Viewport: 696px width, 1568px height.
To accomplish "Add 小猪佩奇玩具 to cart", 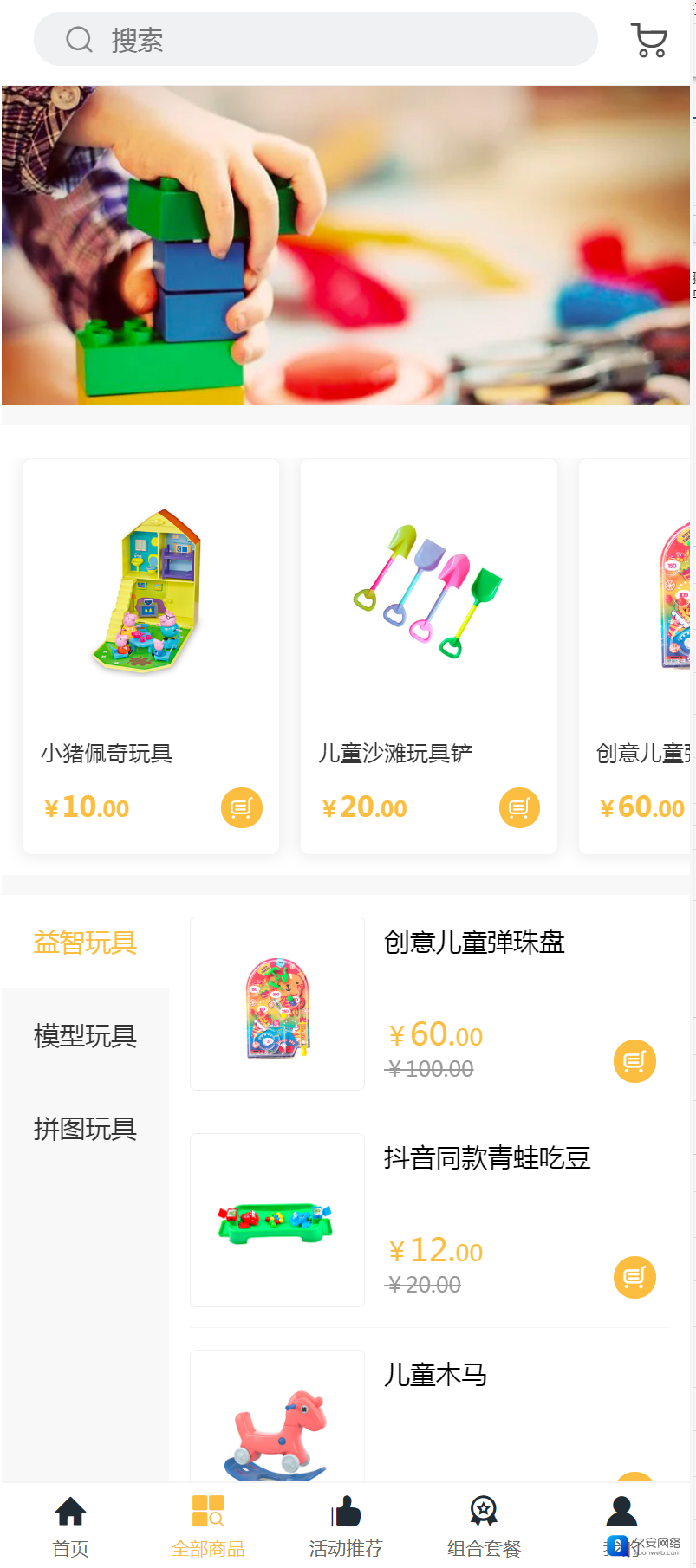I will pyautogui.click(x=242, y=807).
